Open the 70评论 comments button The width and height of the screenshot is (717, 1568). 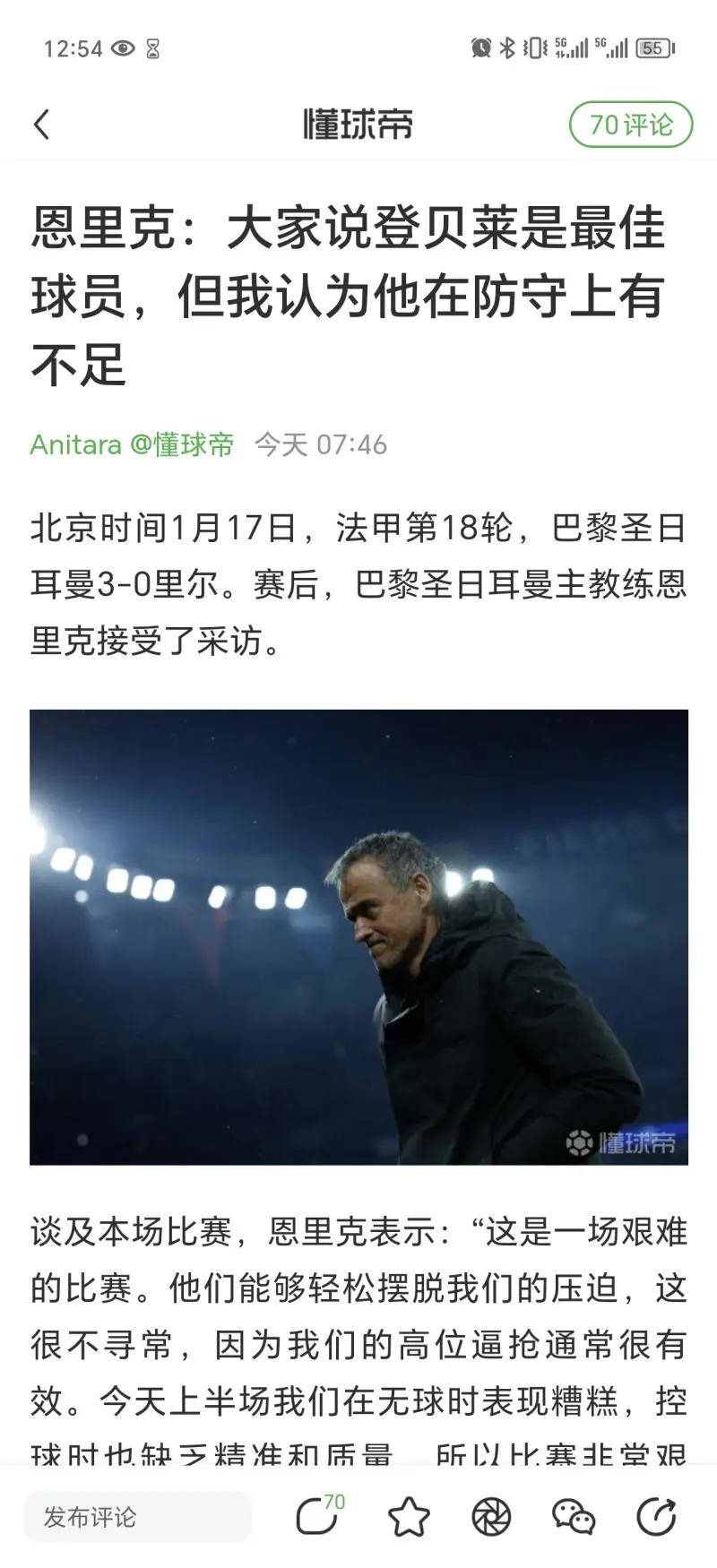630,125
